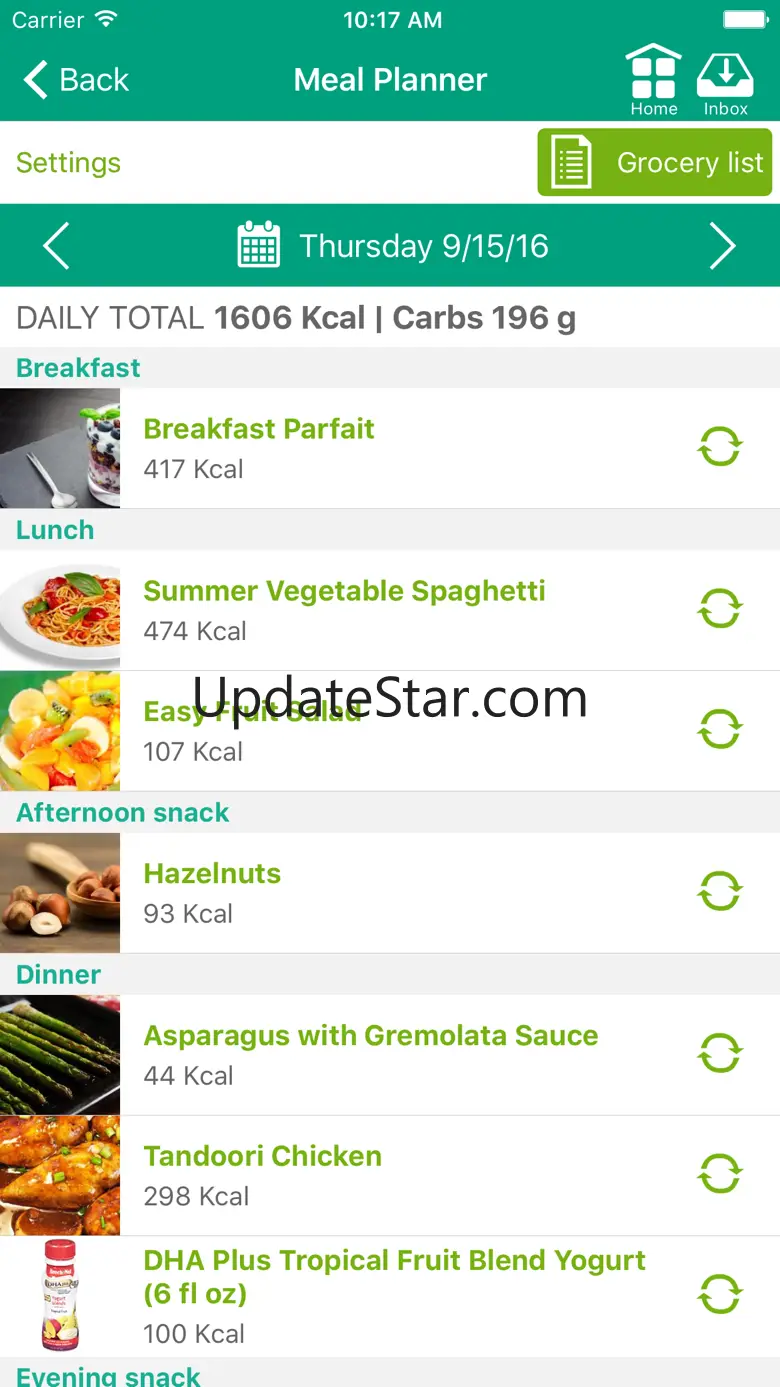Screen dimensions: 780x1387
Task: Open the calendar date picker
Action: (258, 246)
